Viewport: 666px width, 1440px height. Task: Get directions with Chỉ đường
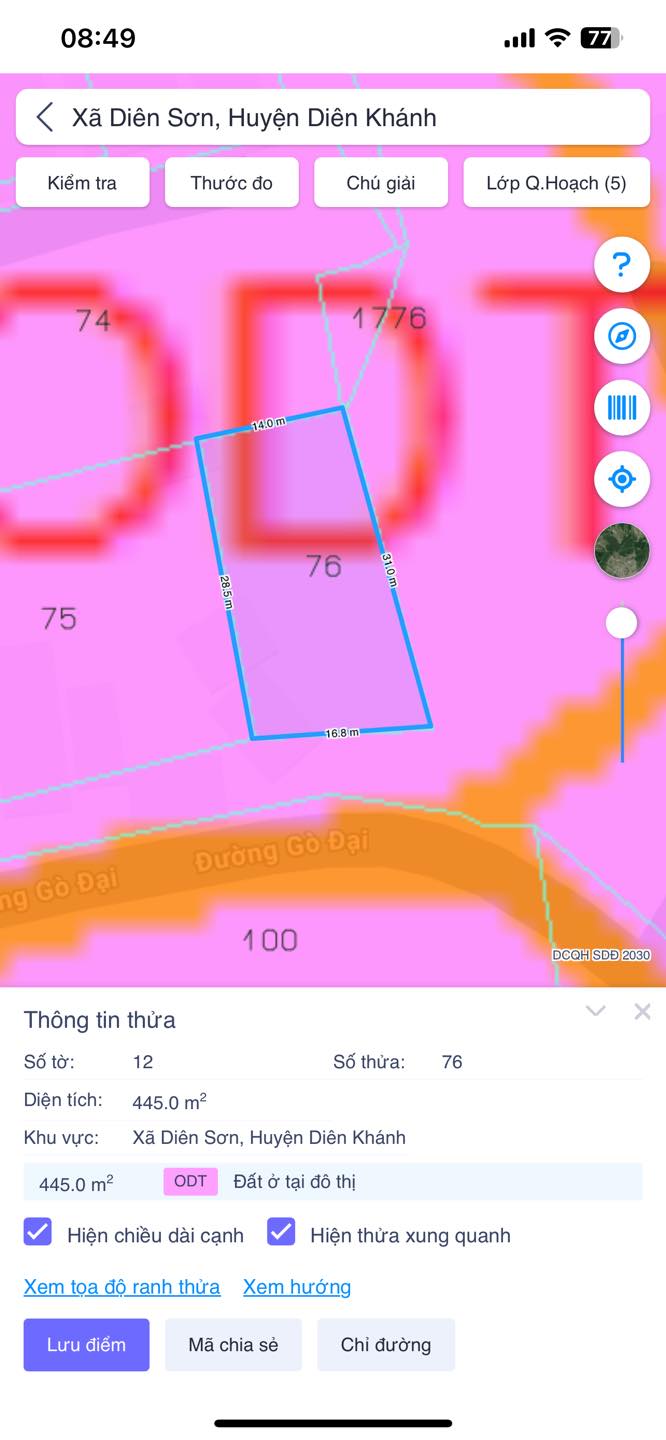[x=386, y=1344]
